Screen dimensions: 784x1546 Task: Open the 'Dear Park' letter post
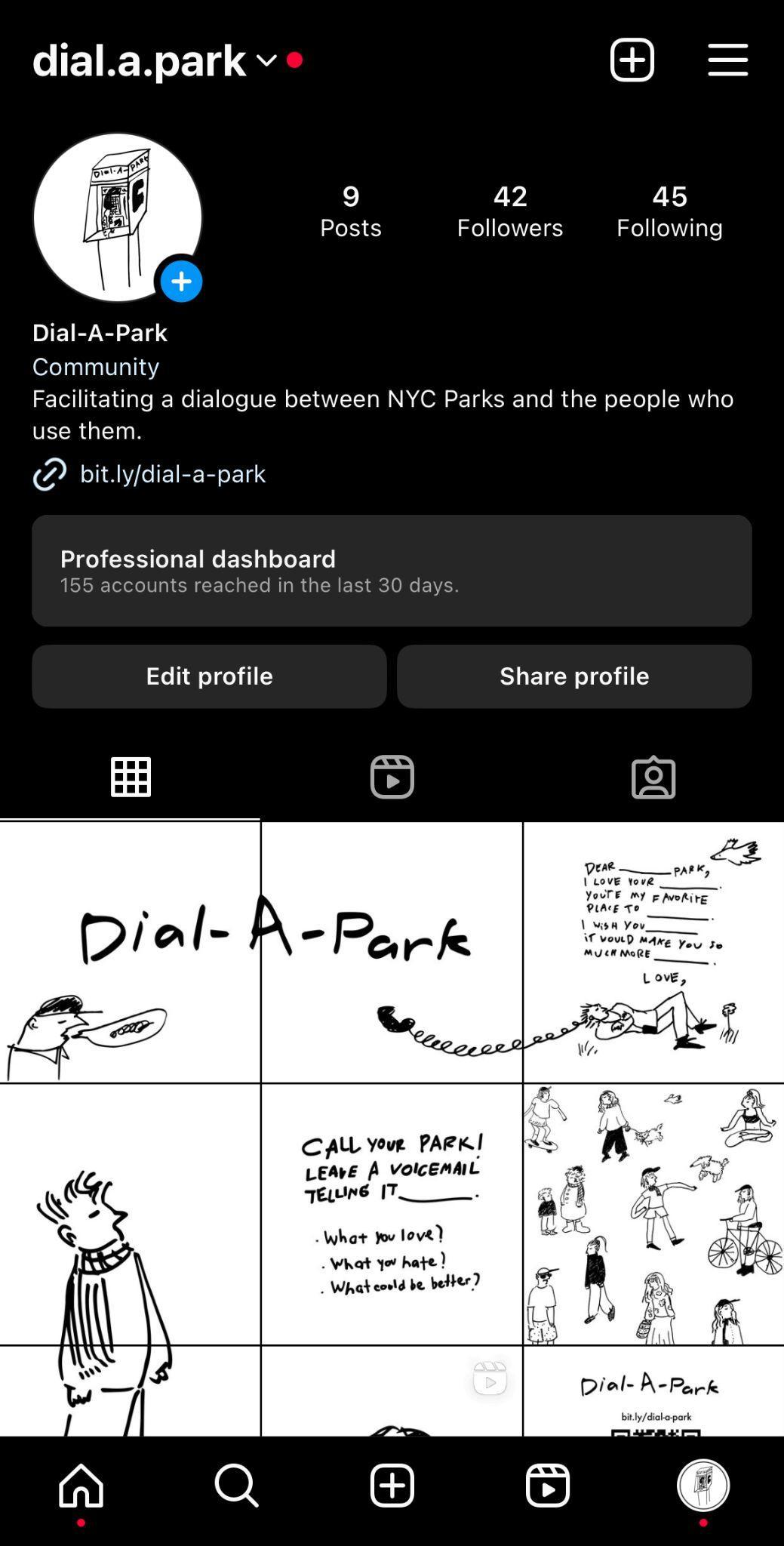click(x=653, y=953)
